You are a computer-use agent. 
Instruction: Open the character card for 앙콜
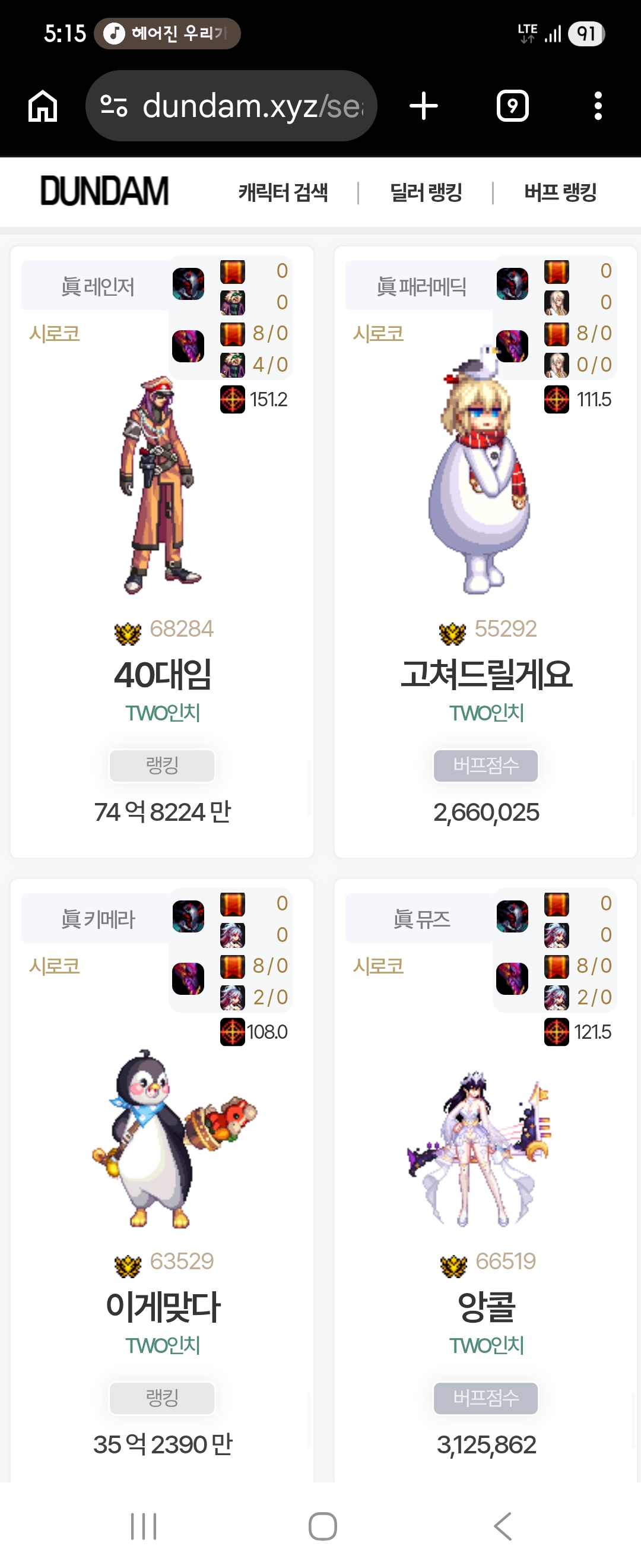(x=486, y=1306)
